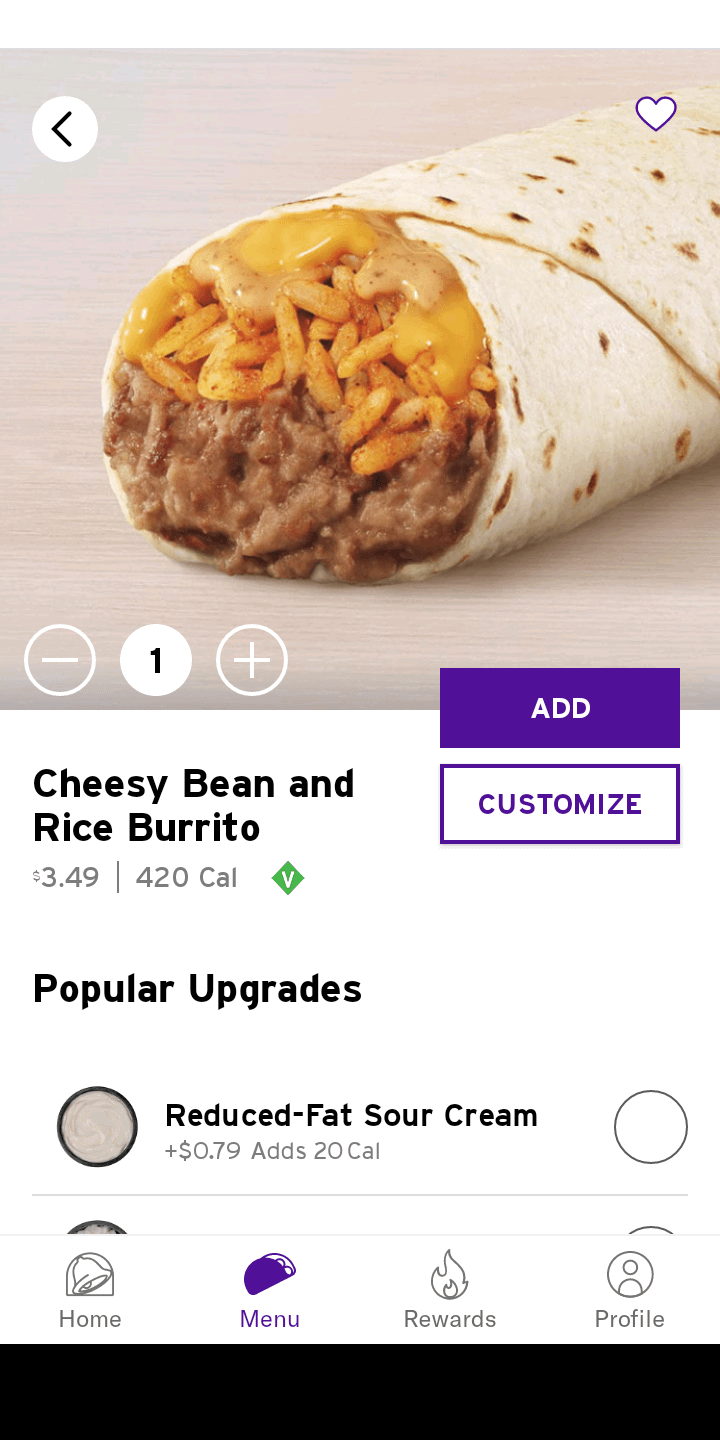
Task: Favorite this burrito with the heart icon
Action: 656,114
